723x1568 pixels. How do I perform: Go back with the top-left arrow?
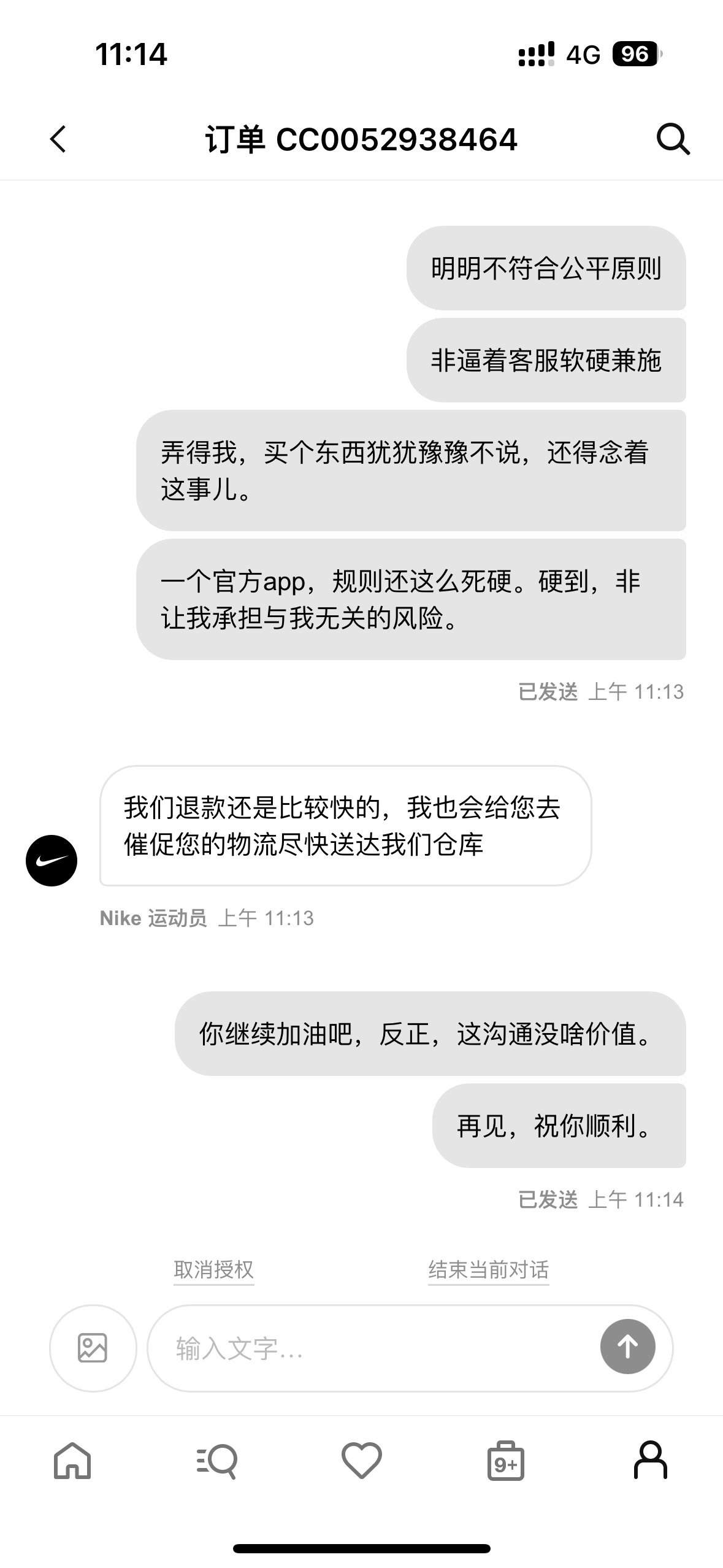58,139
